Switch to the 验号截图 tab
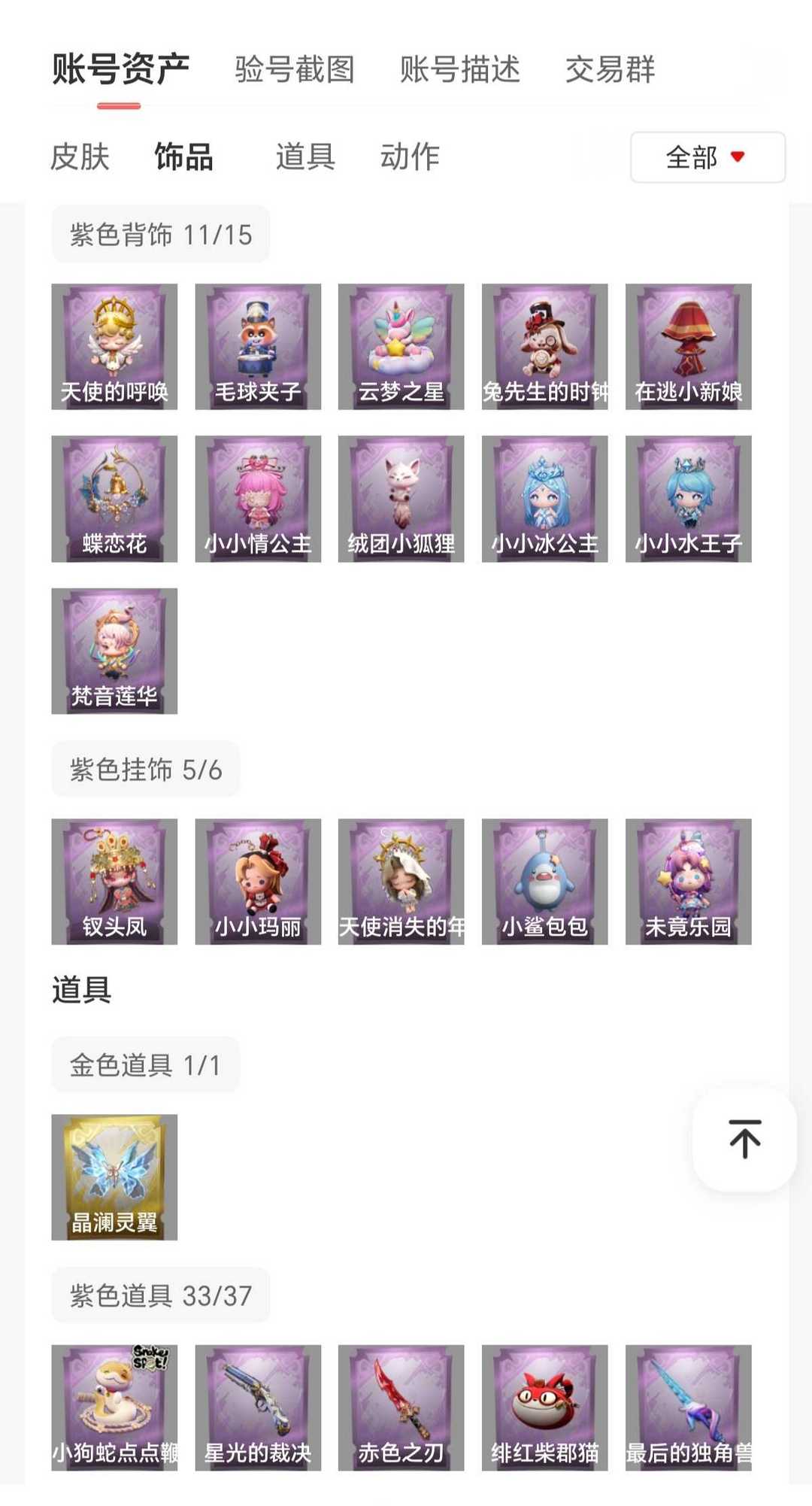 pos(295,69)
